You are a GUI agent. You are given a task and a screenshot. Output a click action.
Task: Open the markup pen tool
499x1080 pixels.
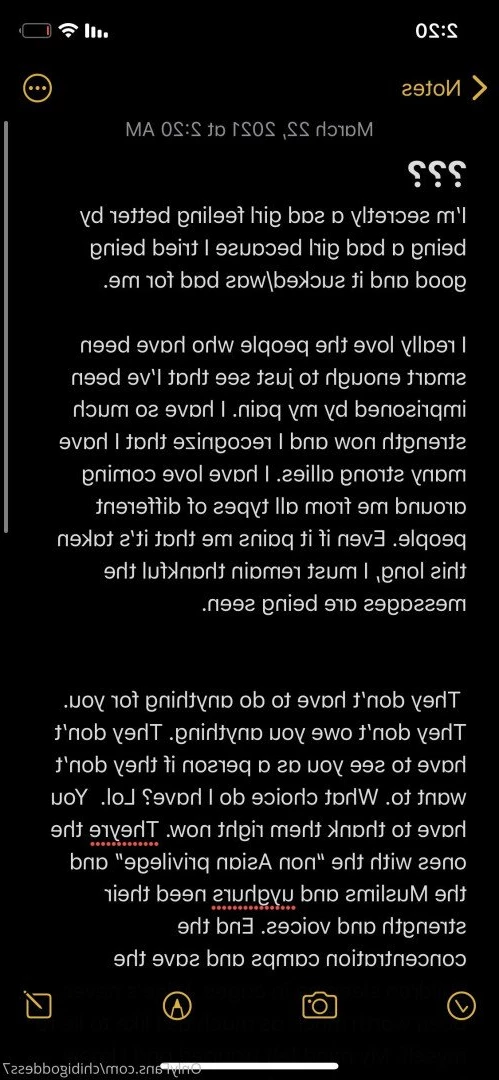point(177,1006)
